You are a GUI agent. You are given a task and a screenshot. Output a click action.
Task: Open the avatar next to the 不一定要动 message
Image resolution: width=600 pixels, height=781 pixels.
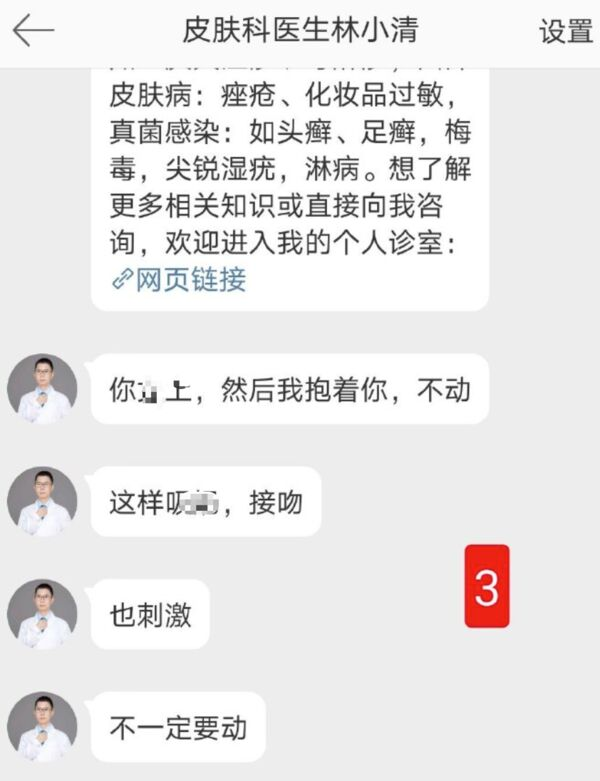[42, 727]
